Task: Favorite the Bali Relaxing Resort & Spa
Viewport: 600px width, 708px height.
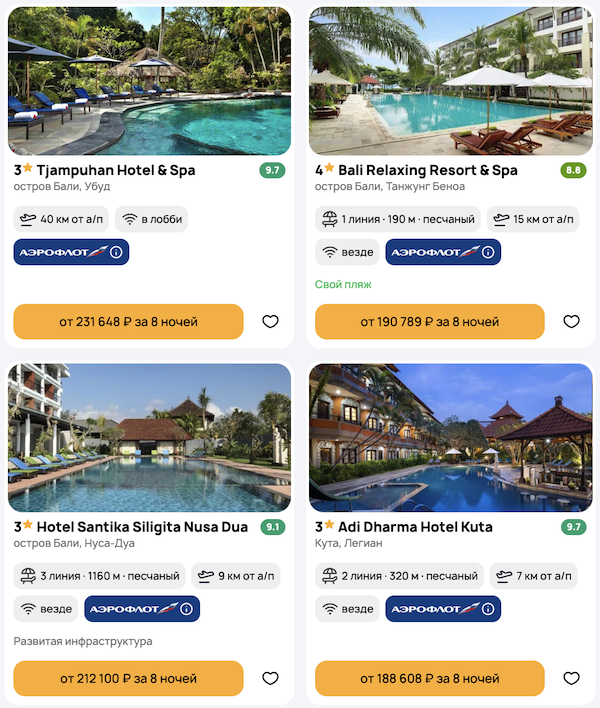Action: coord(571,322)
